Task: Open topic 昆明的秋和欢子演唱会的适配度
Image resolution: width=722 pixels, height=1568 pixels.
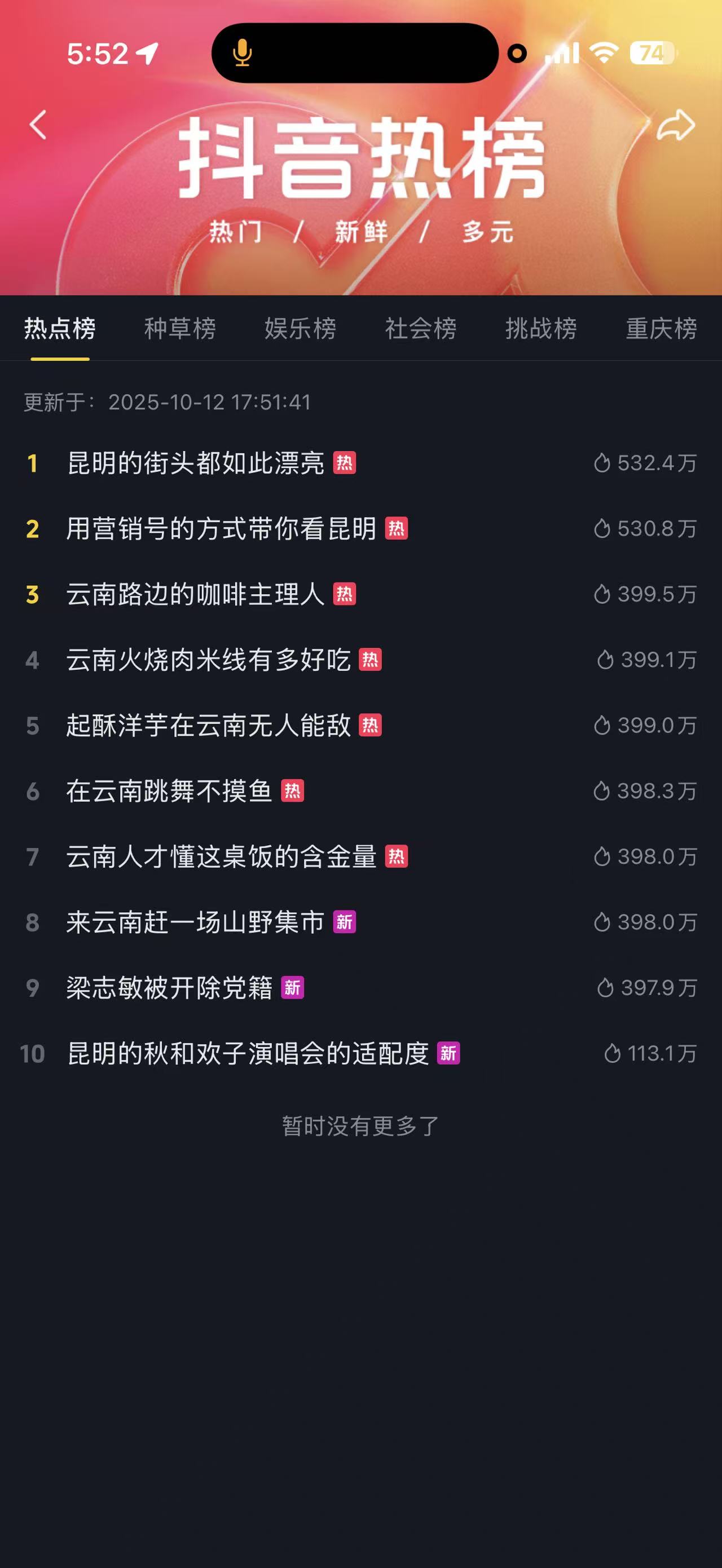Action: [x=248, y=1054]
